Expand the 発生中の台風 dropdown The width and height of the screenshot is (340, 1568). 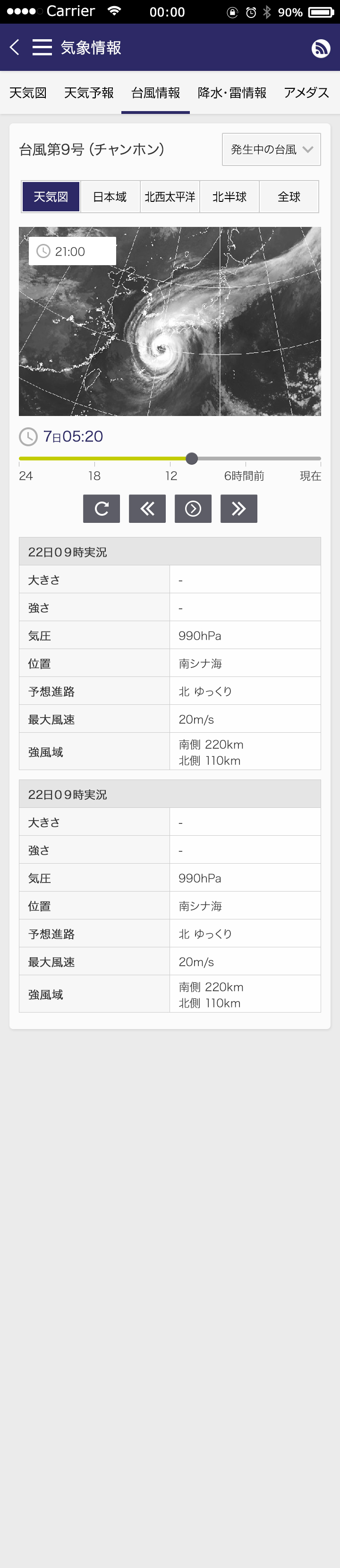coord(271,150)
